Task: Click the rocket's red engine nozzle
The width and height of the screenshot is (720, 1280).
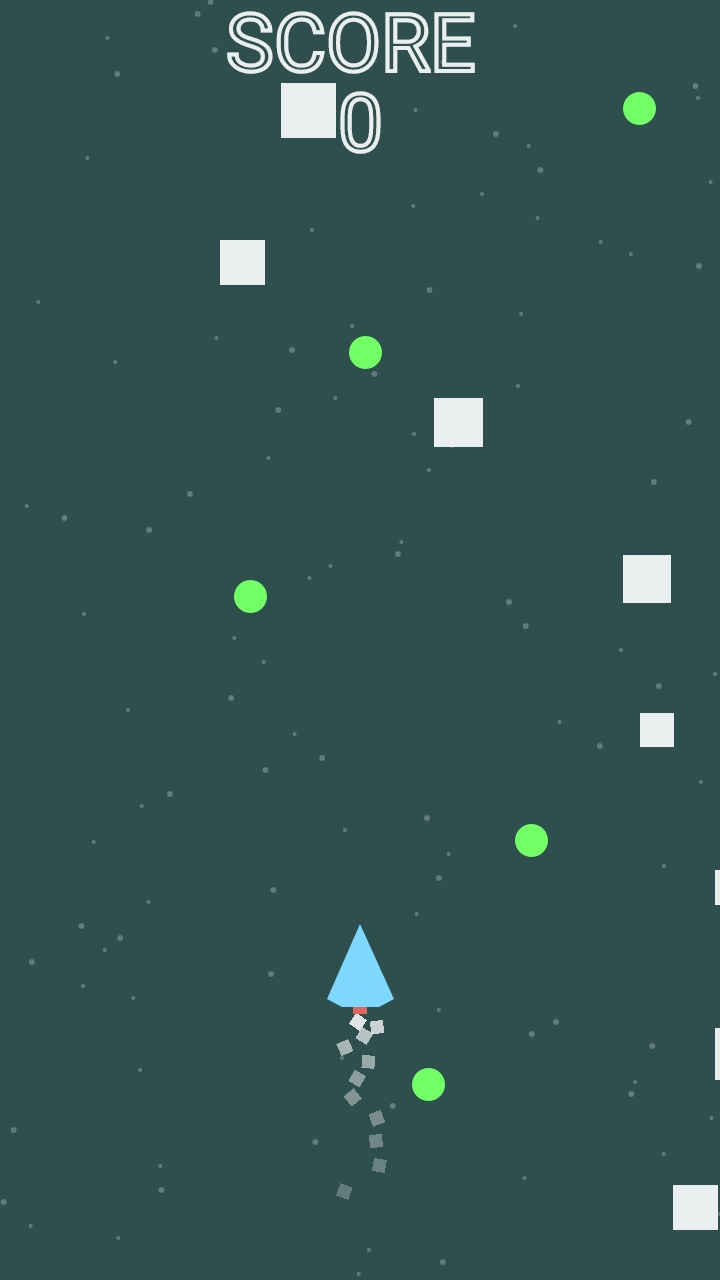Action: [359, 1011]
